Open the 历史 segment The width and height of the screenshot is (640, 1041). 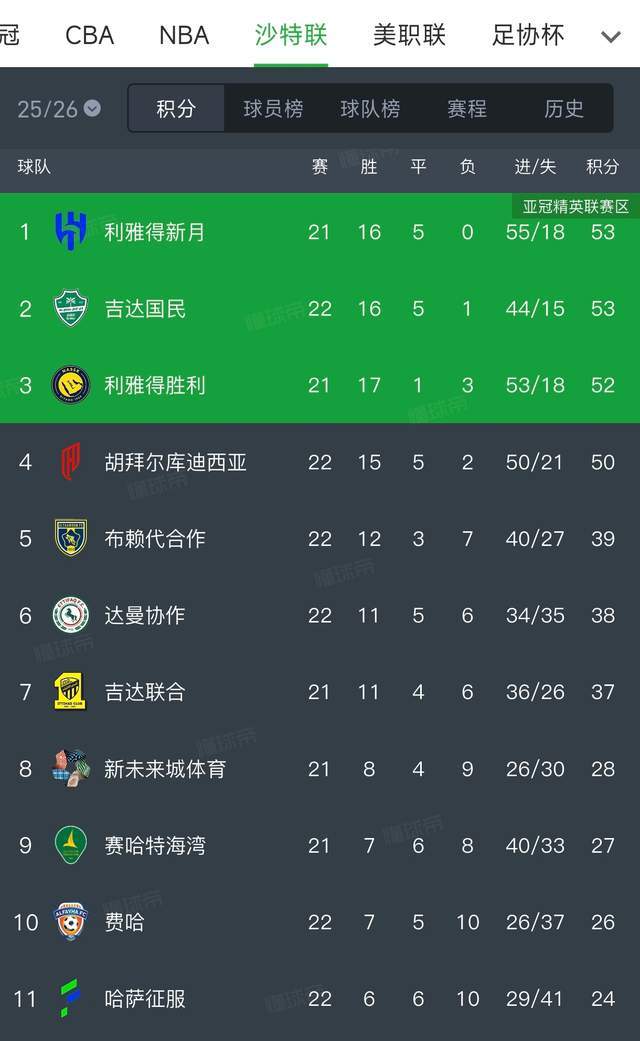[564, 109]
